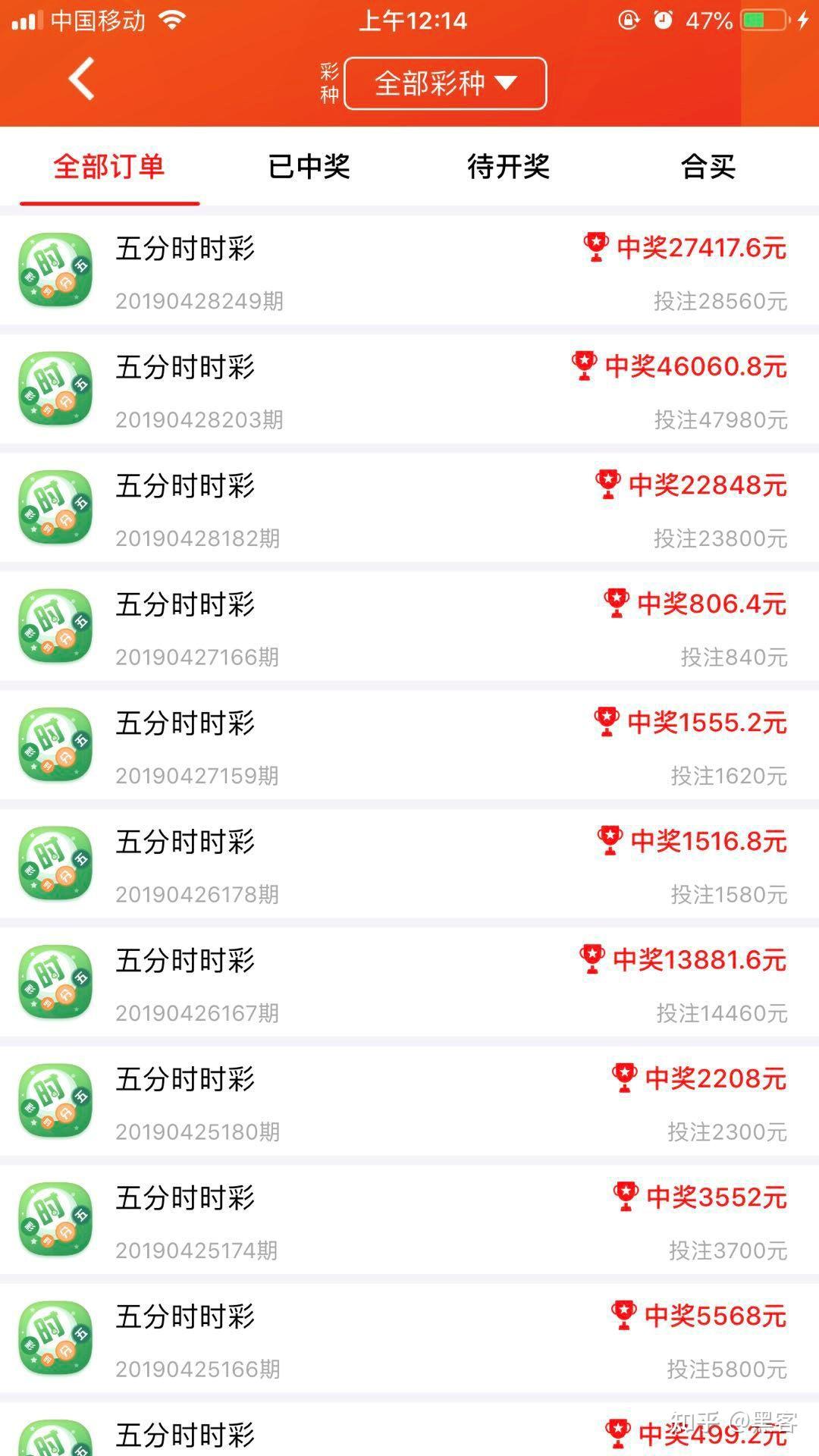Tap the trophy icon next to 中奖46060.8元
This screenshot has width=819, height=1456.
pyautogui.click(x=584, y=367)
